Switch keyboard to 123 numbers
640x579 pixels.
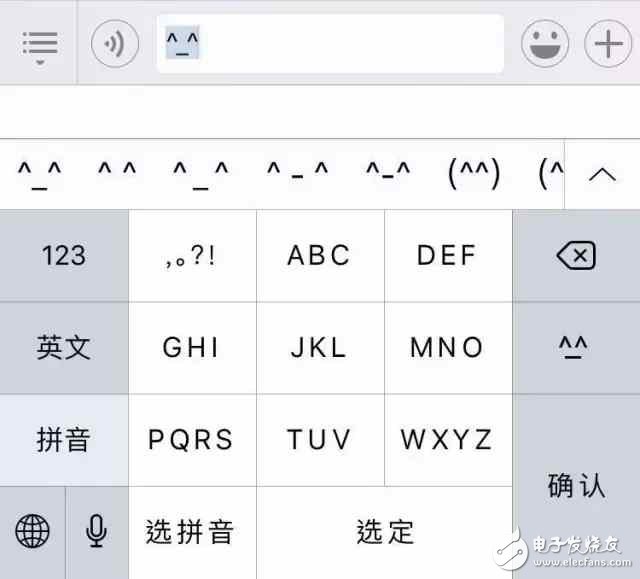click(x=64, y=256)
